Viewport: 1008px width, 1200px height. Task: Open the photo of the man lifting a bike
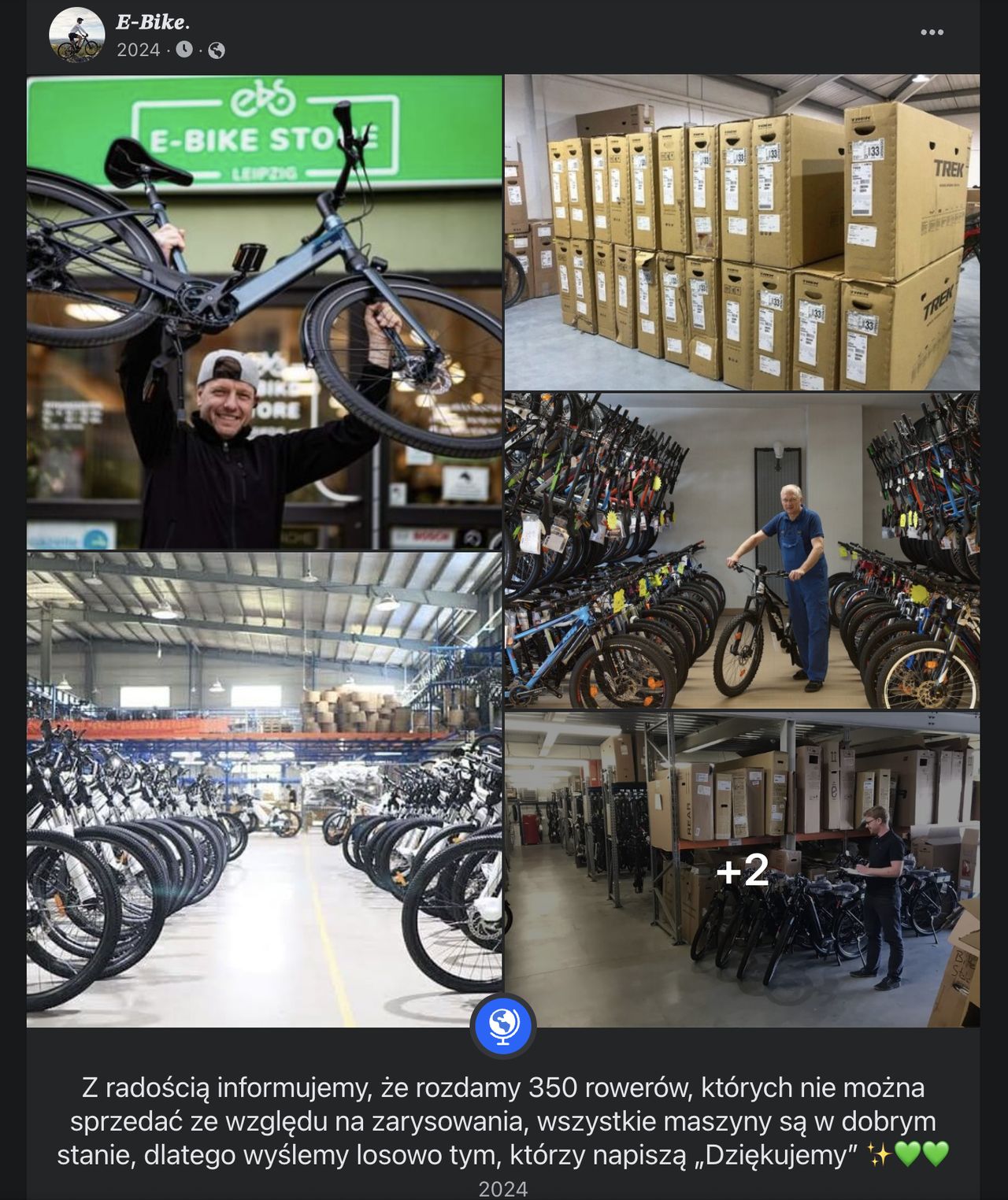264,312
